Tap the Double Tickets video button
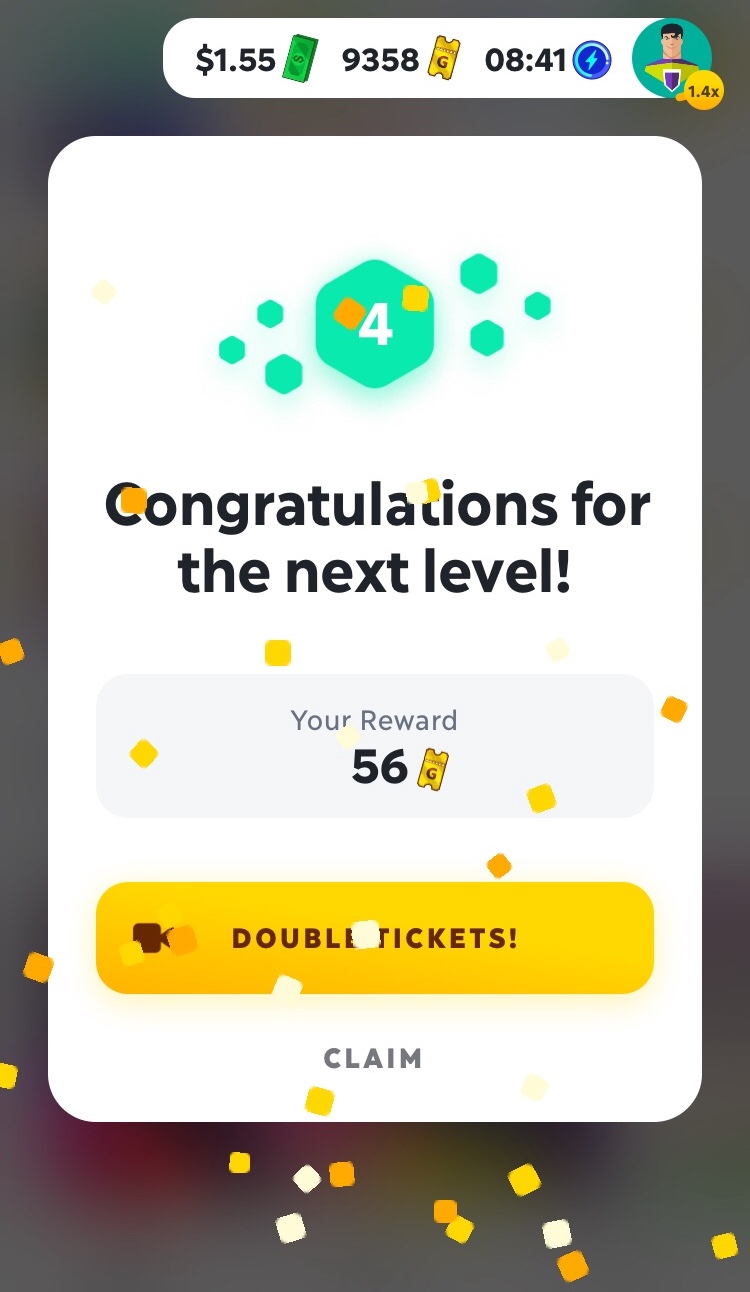750x1292 pixels. [x=374, y=938]
